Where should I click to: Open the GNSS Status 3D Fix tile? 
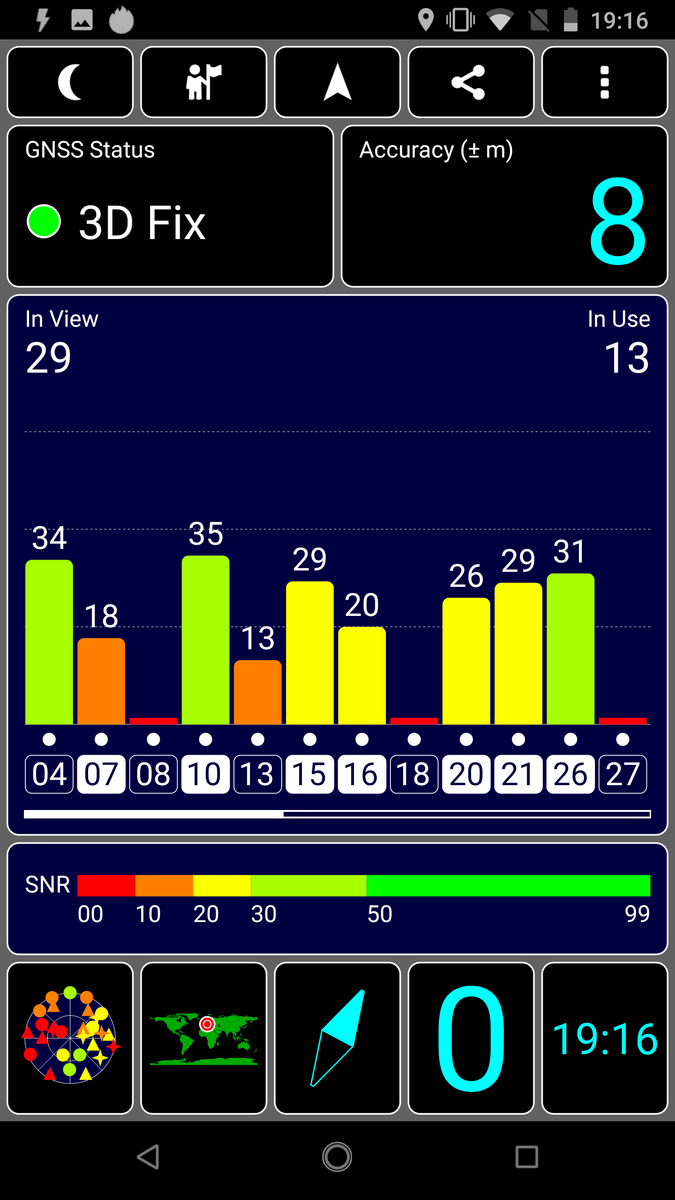pos(170,206)
